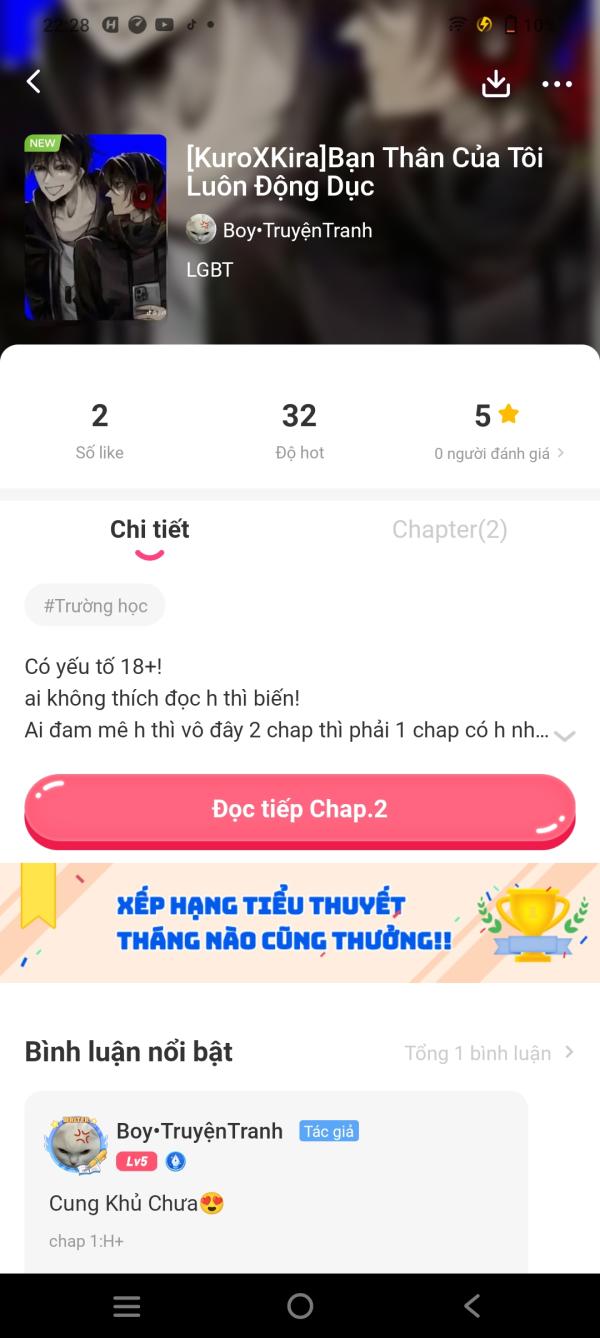Open the author Boy•TruyệnTranh's profile under the title
Screen dimensions: 600x1338
click(280, 230)
